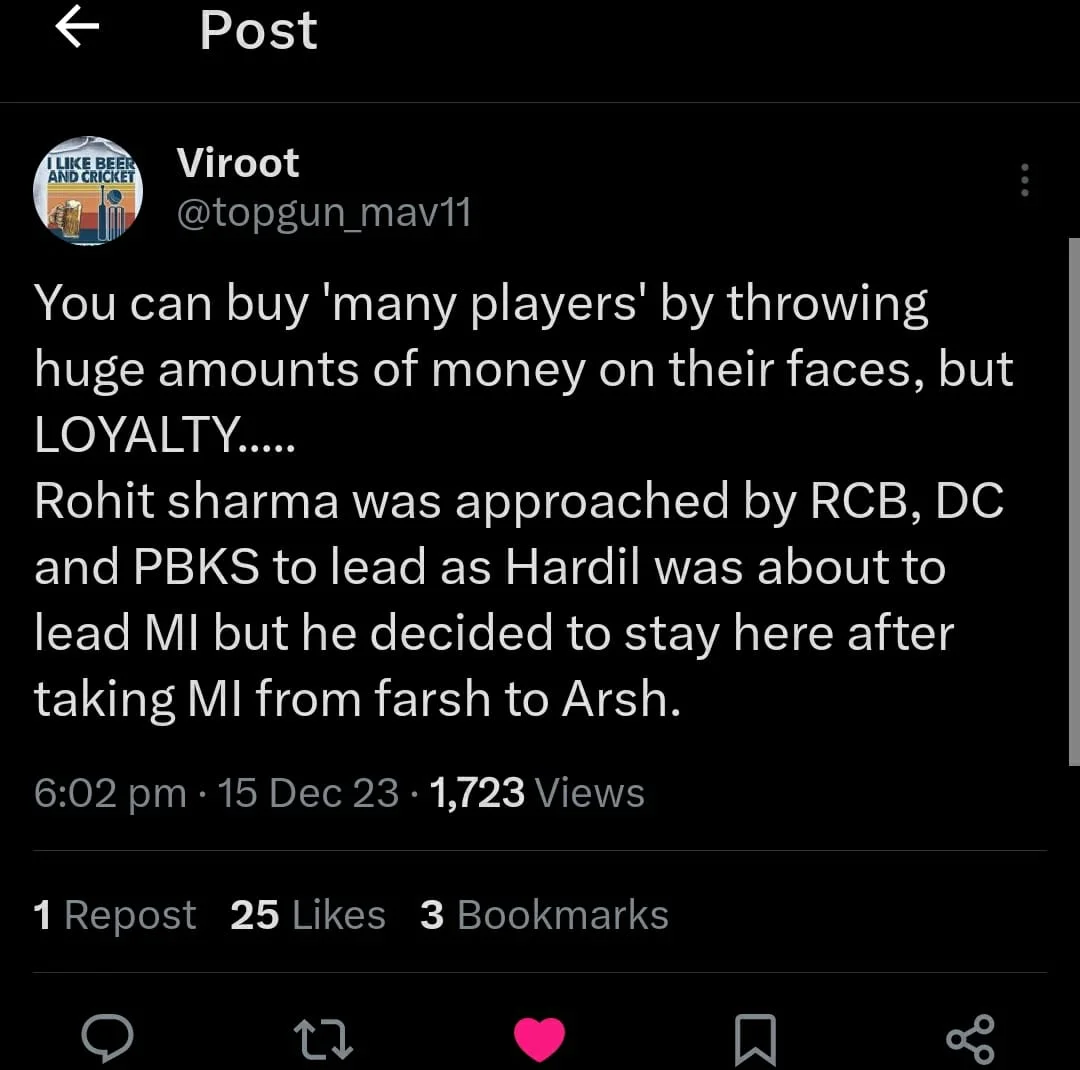View who reposted this post
Image resolution: width=1080 pixels, height=1070 pixels.
pyautogui.click(x=115, y=915)
